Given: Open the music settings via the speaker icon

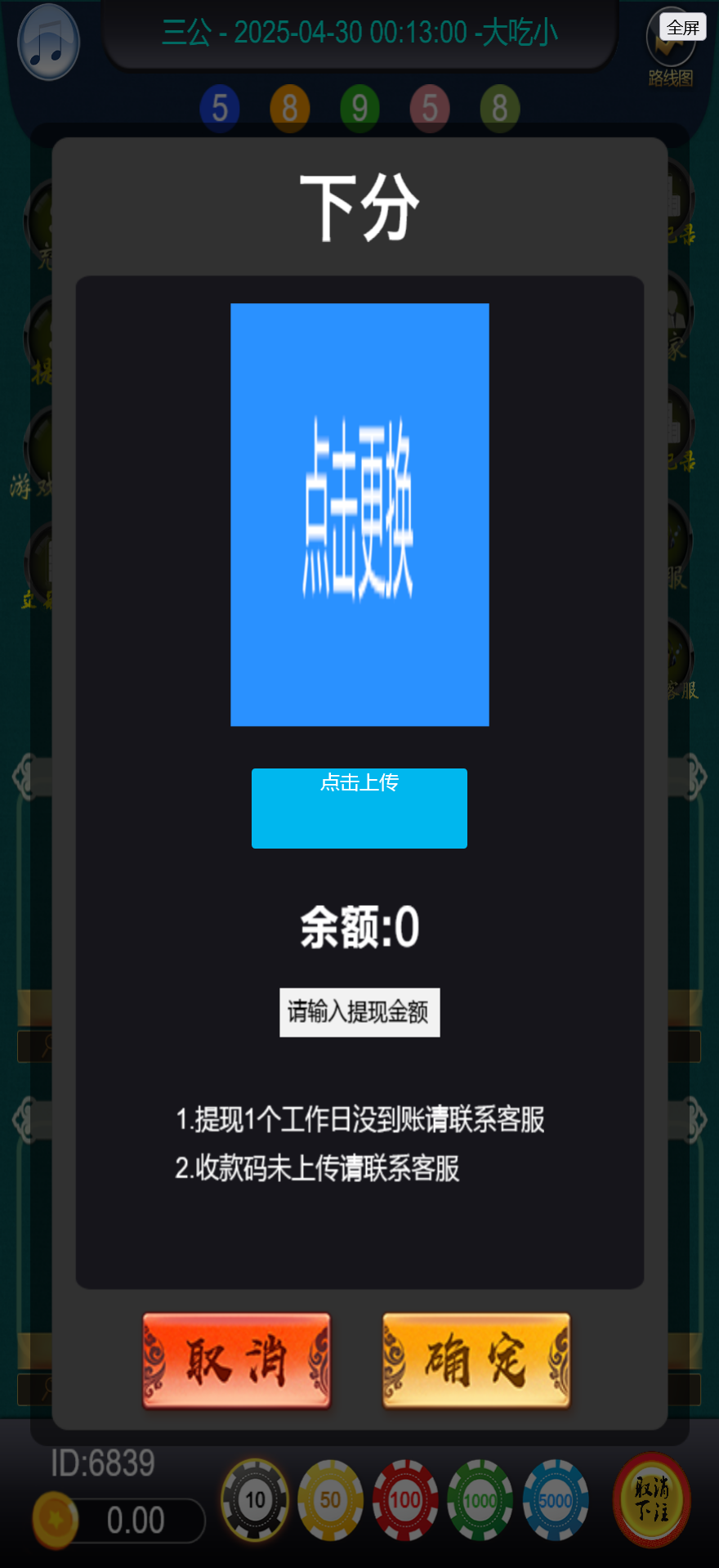Looking at the screenshot, I should click(x=47, y=39).
